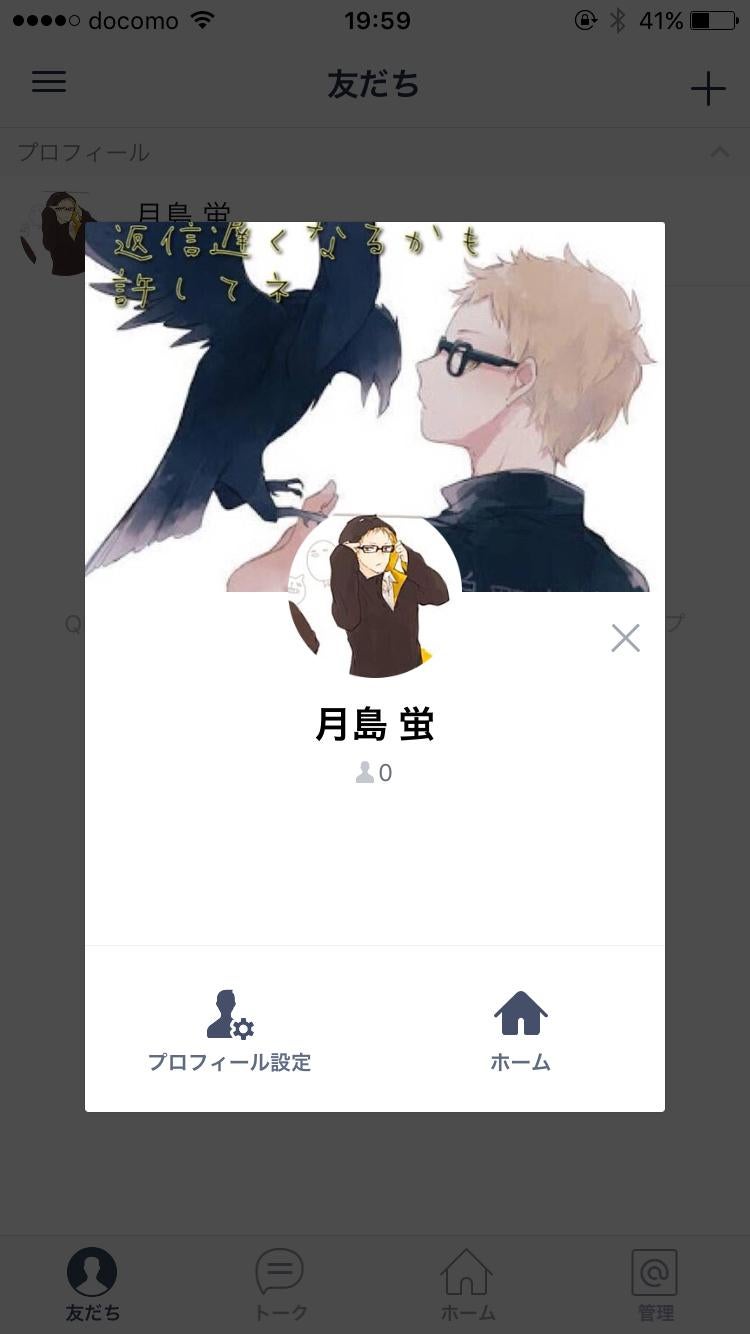Close the profile popup with the X
The width and height of the screenshot is (750, 1334).
coord(625,637)
